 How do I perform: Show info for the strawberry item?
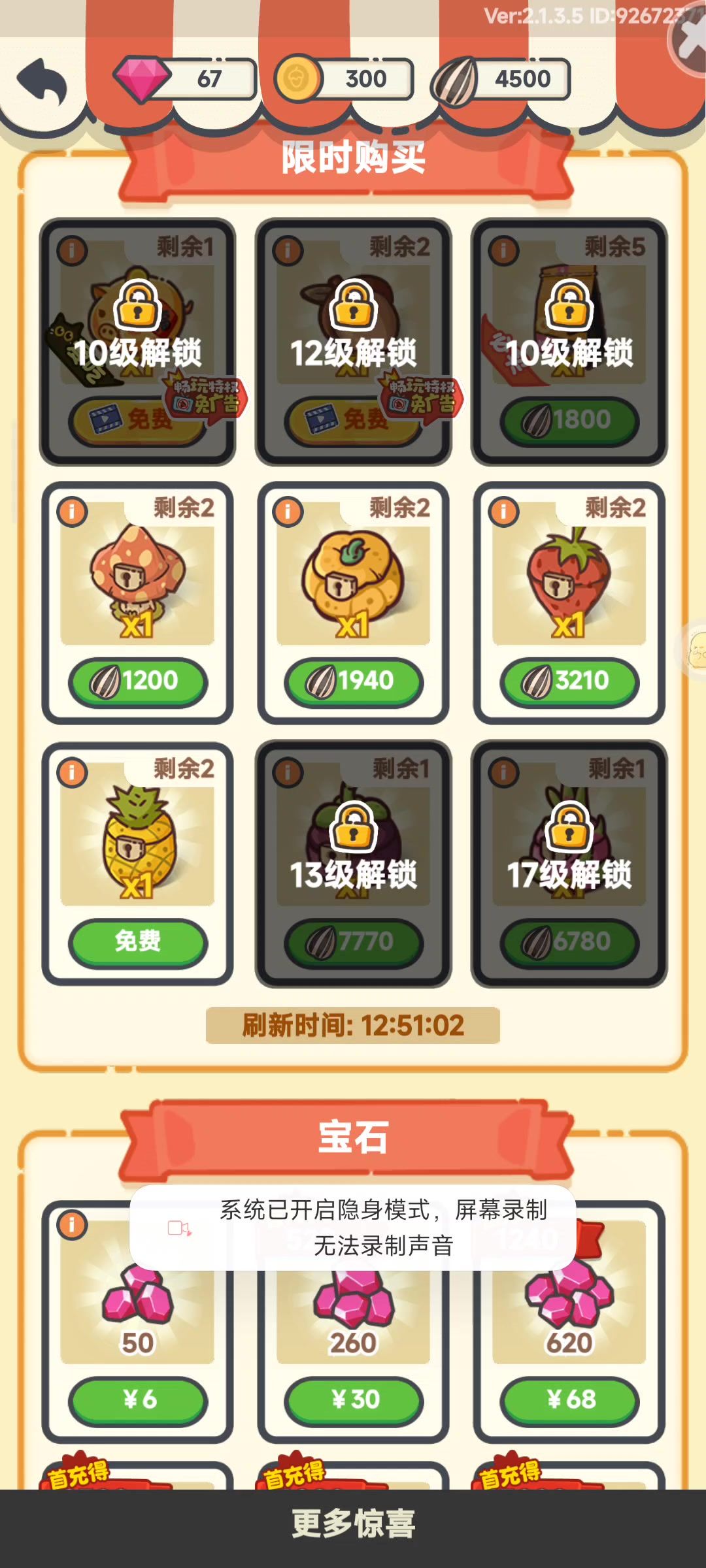504,512
